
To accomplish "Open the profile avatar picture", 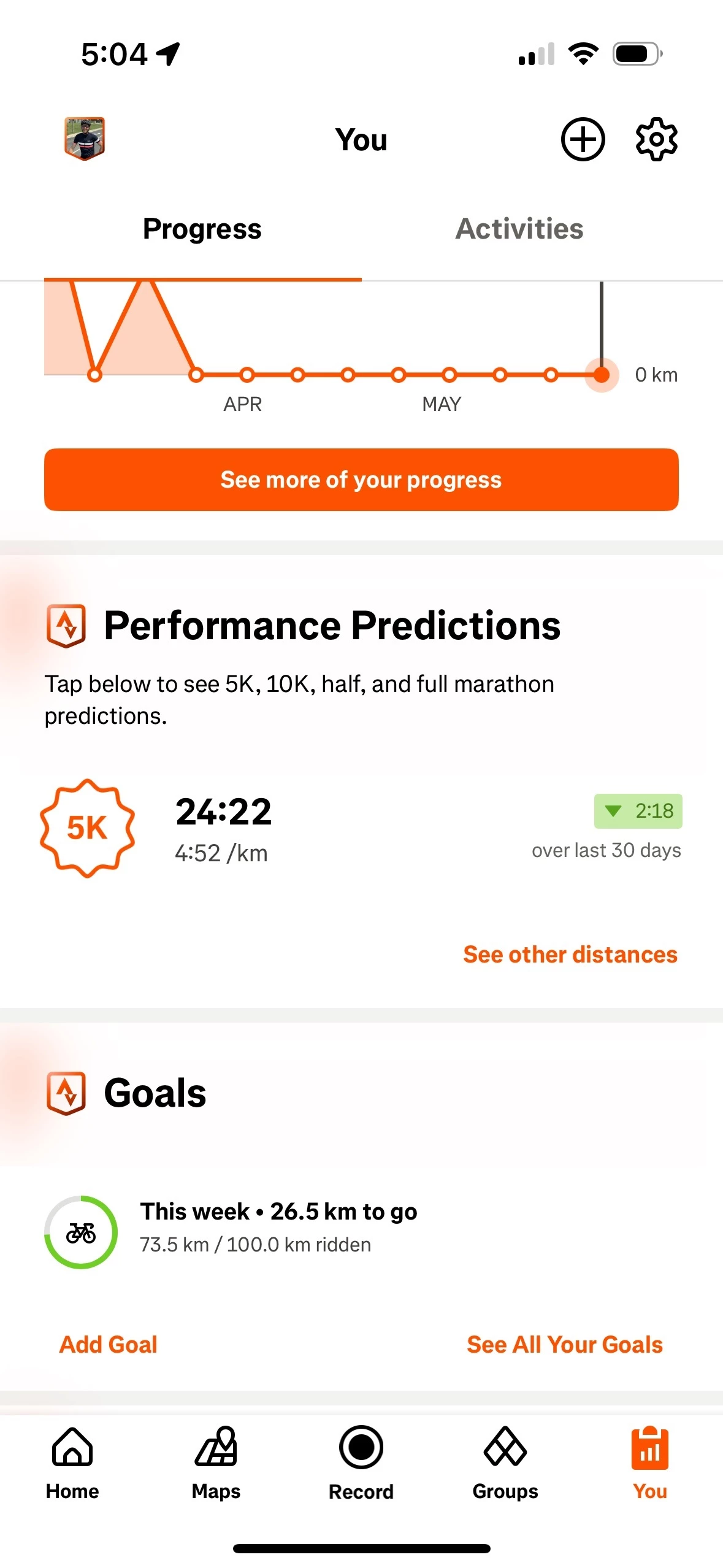I will [x=85, y=139].
